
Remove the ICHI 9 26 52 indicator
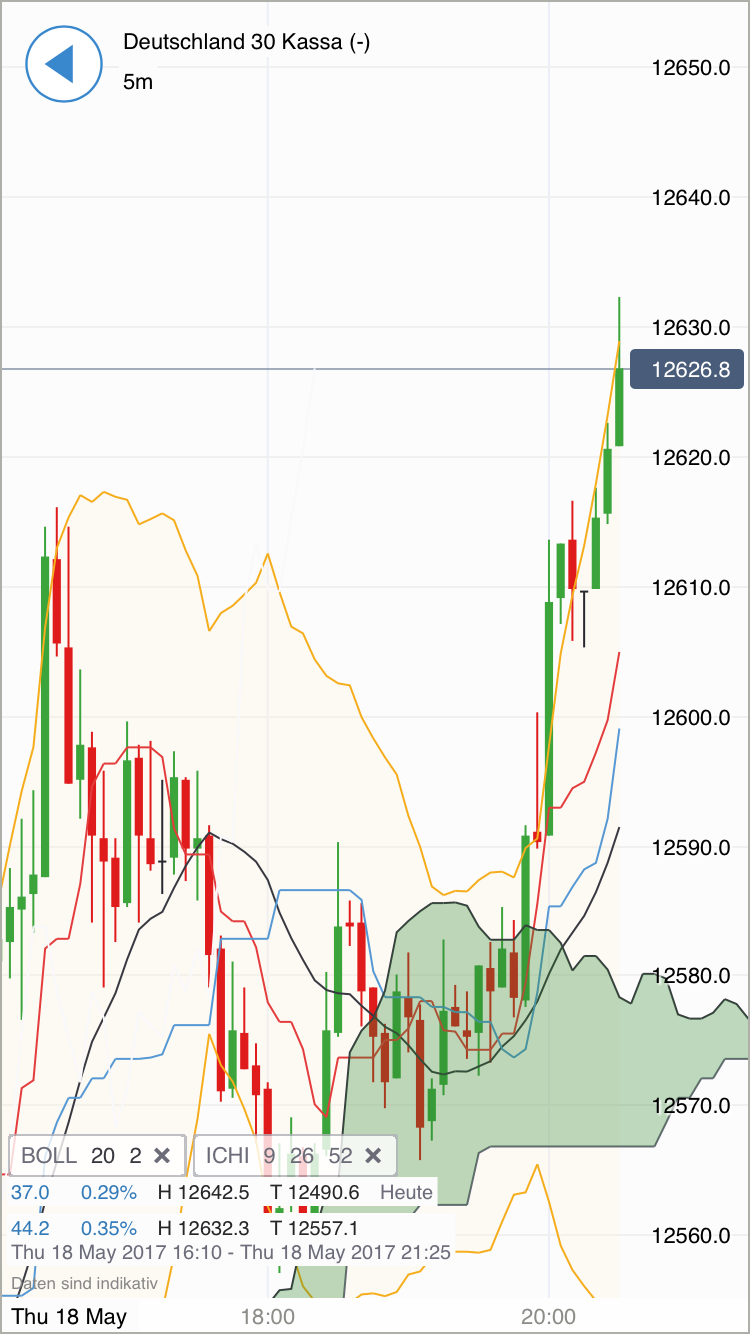373,1156
